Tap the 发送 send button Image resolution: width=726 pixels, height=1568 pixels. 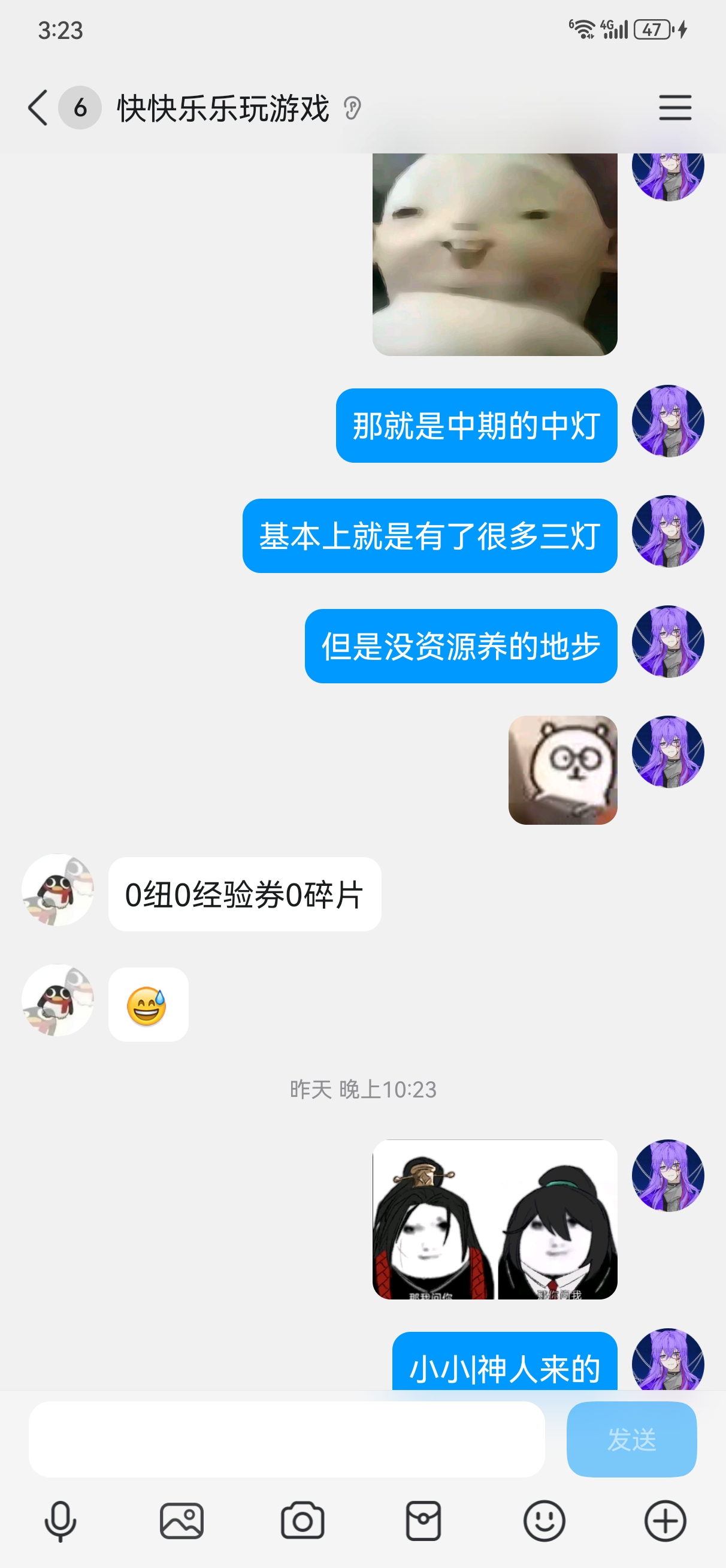[x=631, y=1439]
